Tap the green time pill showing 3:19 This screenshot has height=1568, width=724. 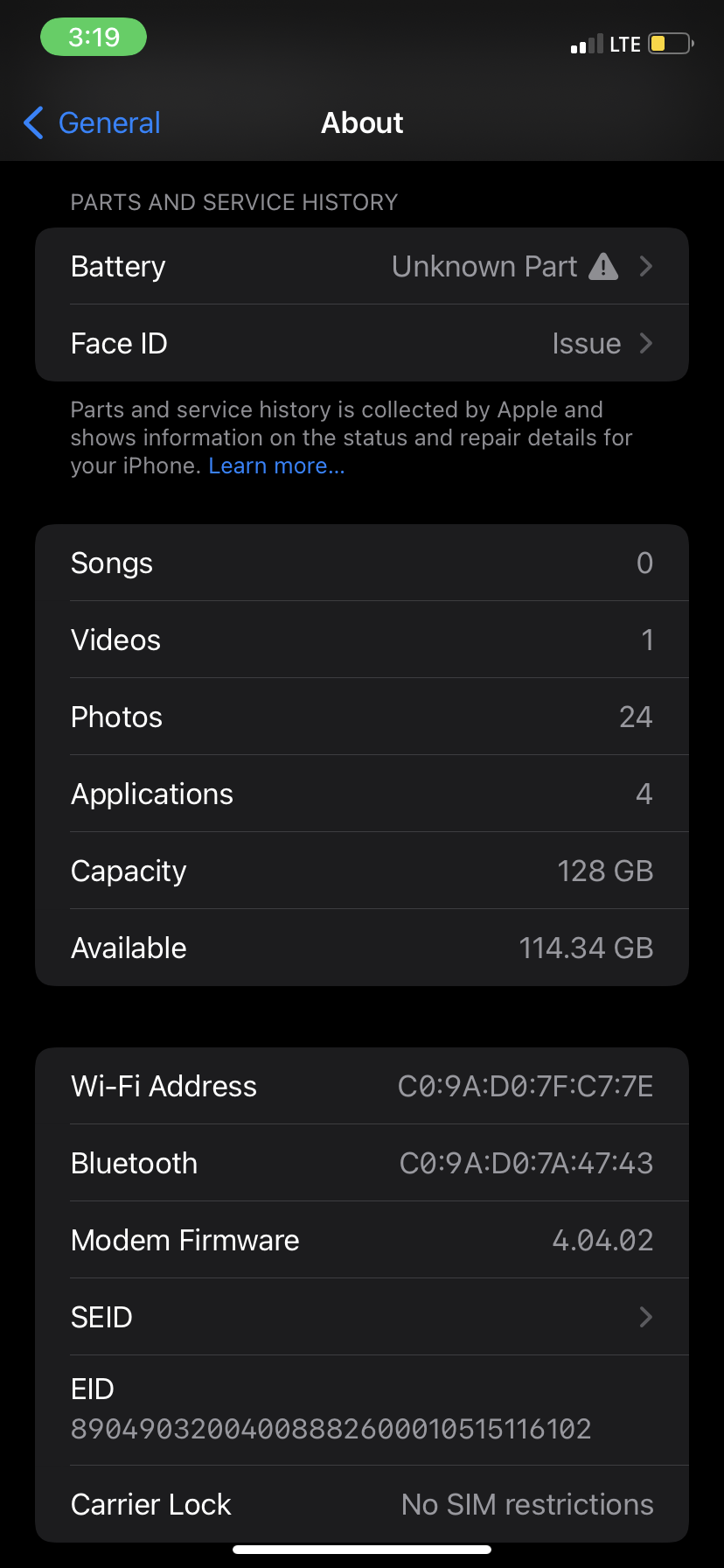[93, 37]
